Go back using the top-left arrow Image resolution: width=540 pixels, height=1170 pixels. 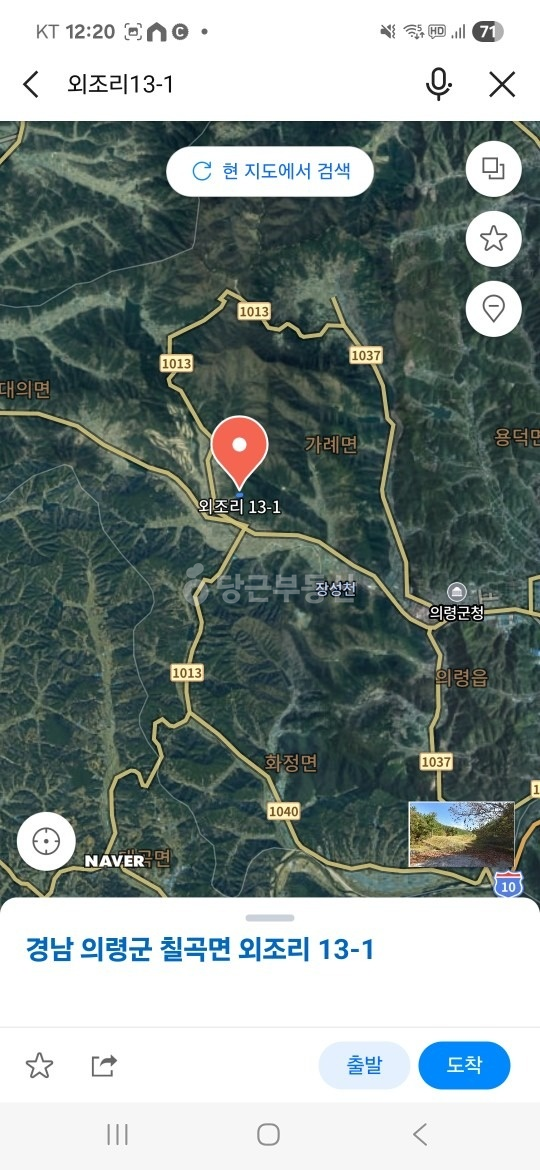tap(31, 84)
